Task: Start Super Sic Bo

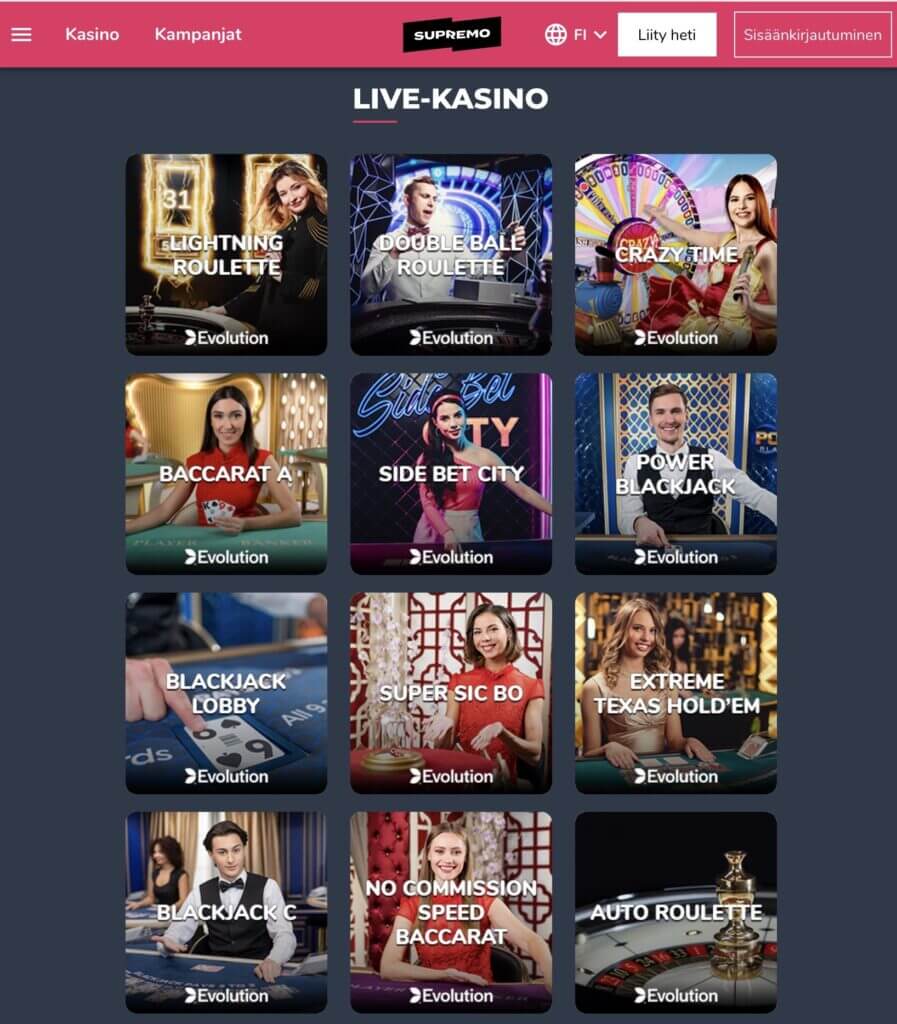Action: (x=451, y=692)
